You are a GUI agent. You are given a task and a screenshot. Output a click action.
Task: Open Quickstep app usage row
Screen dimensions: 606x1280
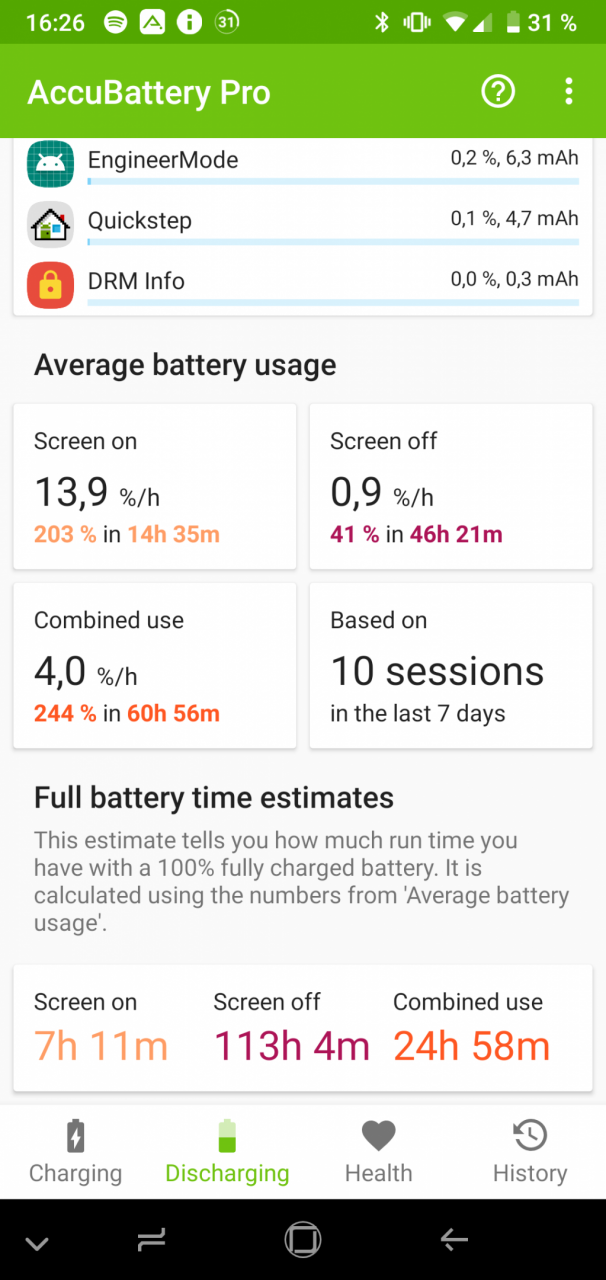303,224
